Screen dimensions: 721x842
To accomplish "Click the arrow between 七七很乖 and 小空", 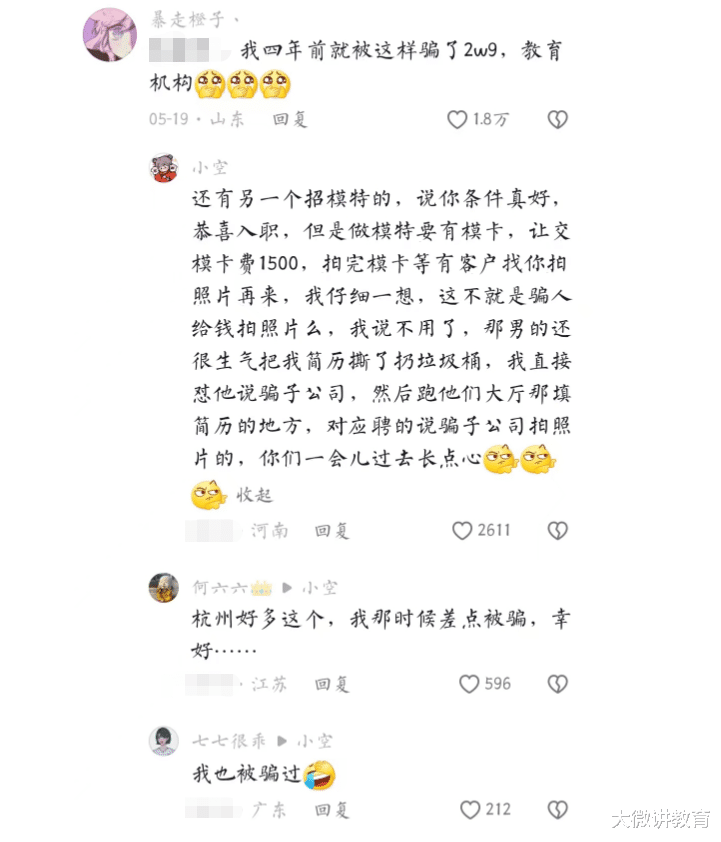I will (x=281, y=740).
